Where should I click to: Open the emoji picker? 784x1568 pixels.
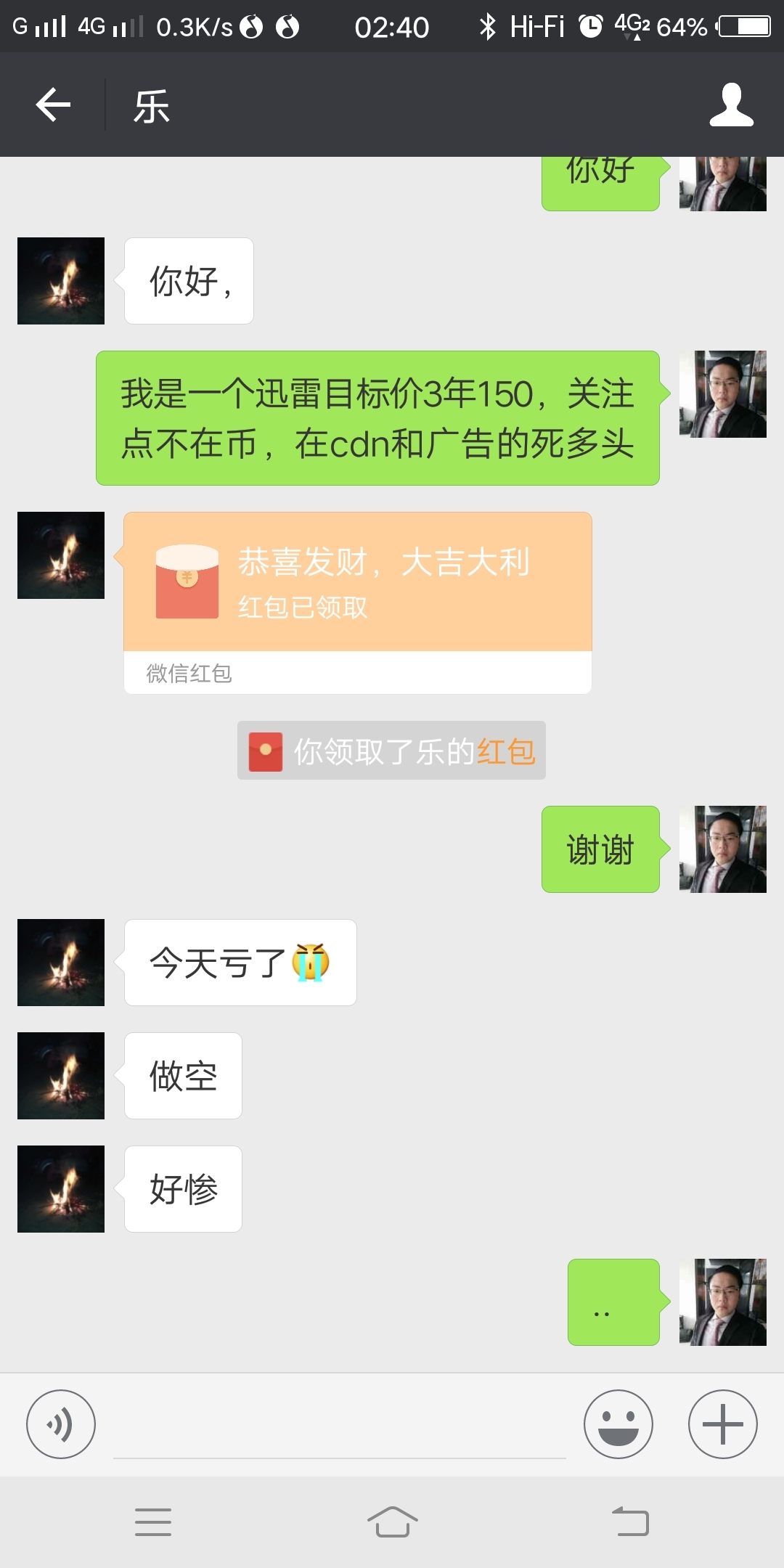tap(618, 1424)
